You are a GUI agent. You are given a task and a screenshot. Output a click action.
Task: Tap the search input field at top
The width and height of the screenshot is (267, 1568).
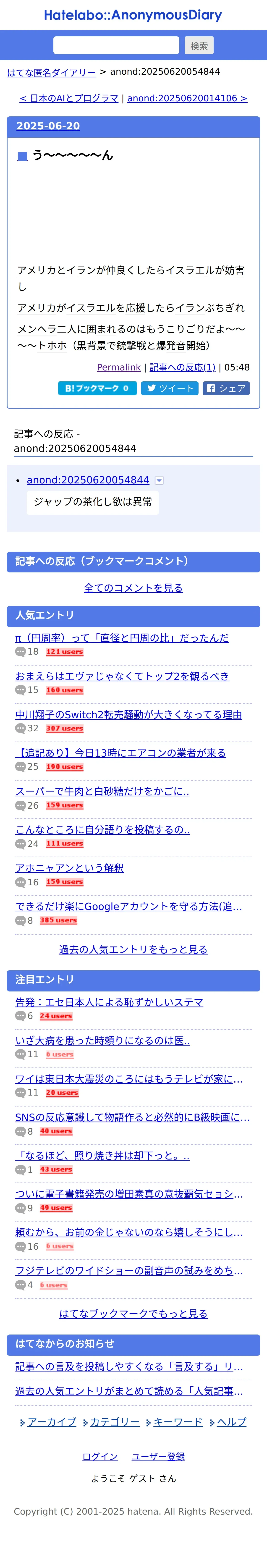click(116, 45)
